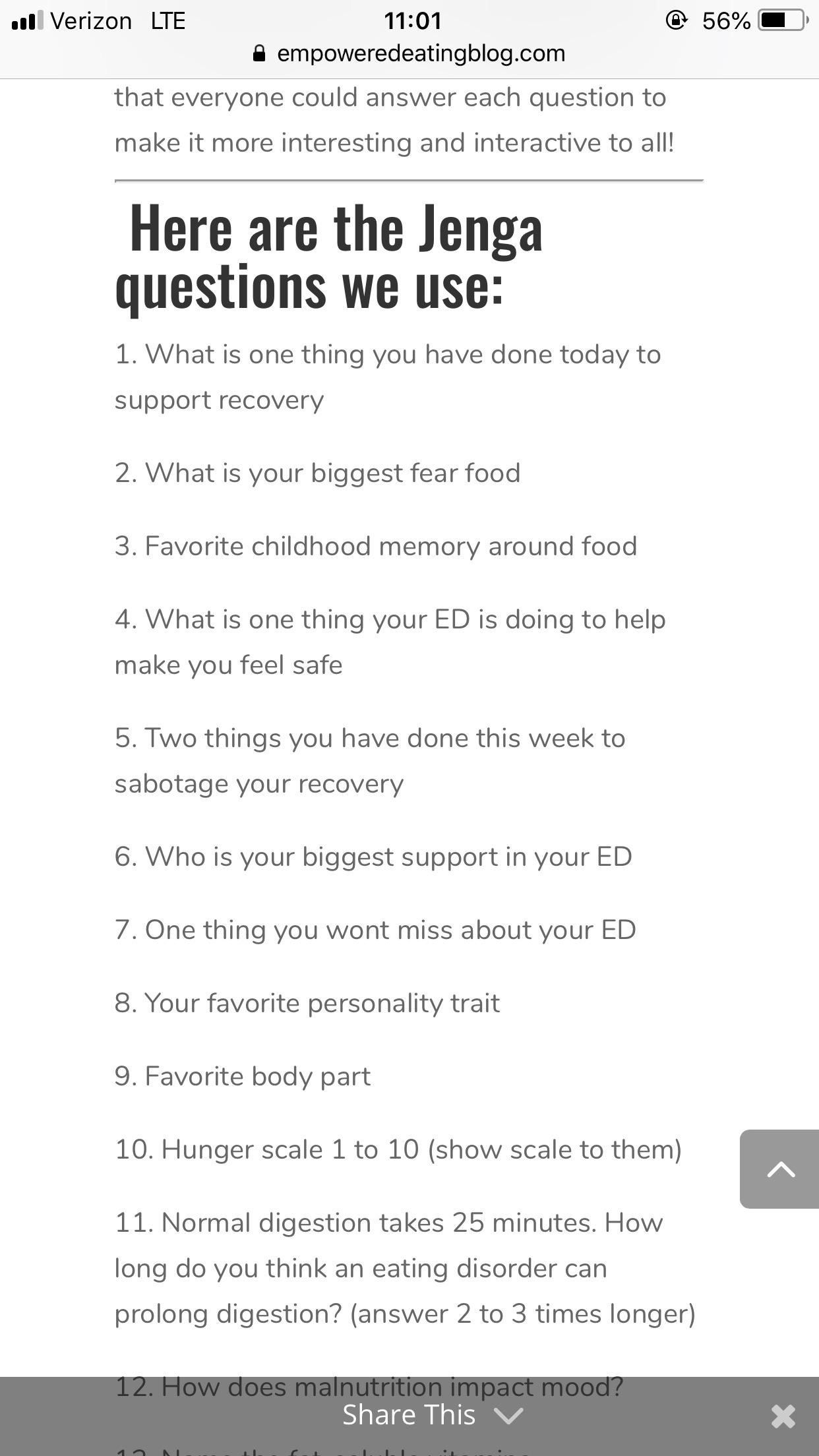Screen dimensions: 819x1456
Task: Tap question 2 'What is your biggest fear food'
Action: [317, 472]
